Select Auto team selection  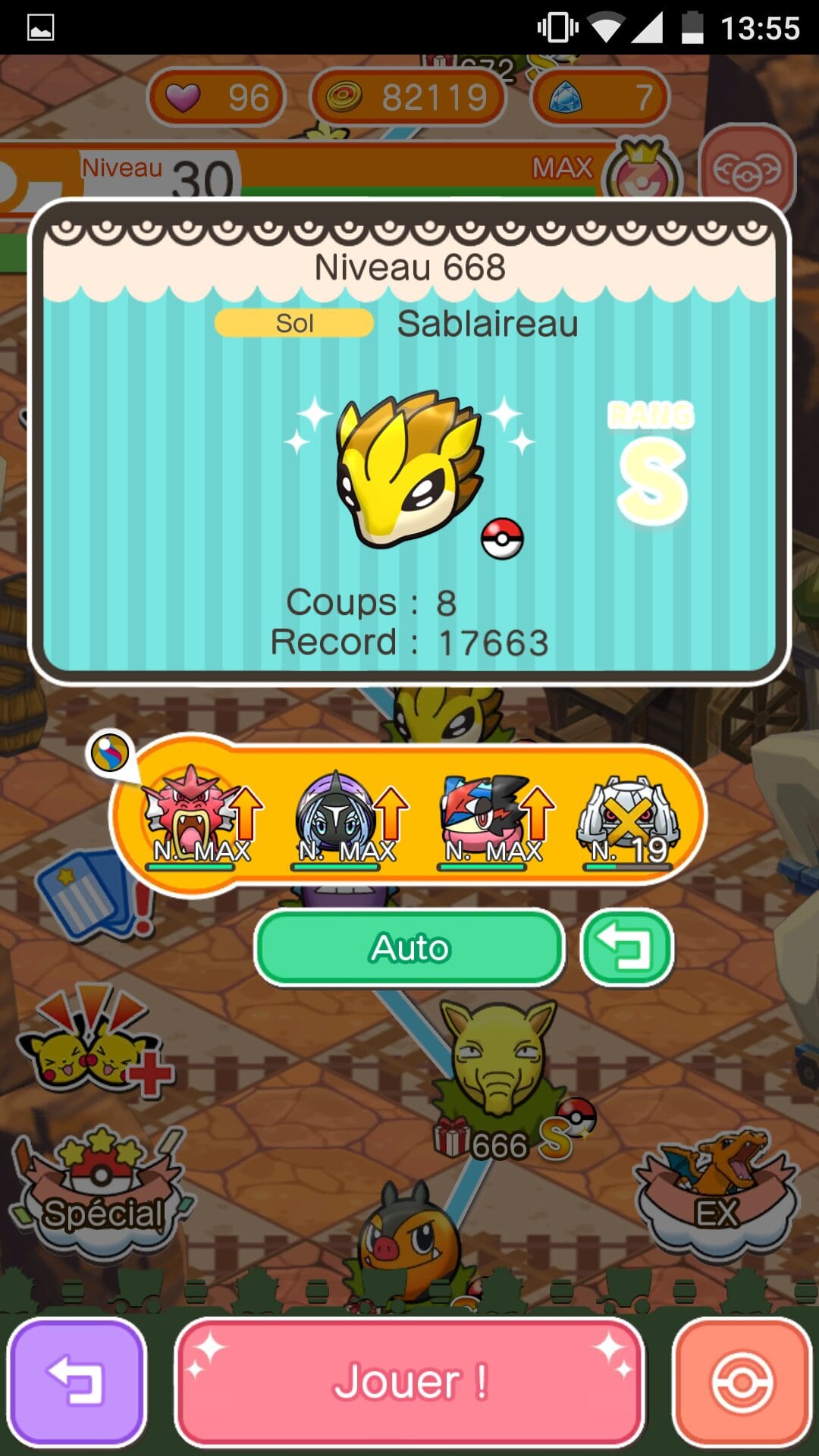click(409, 948)
